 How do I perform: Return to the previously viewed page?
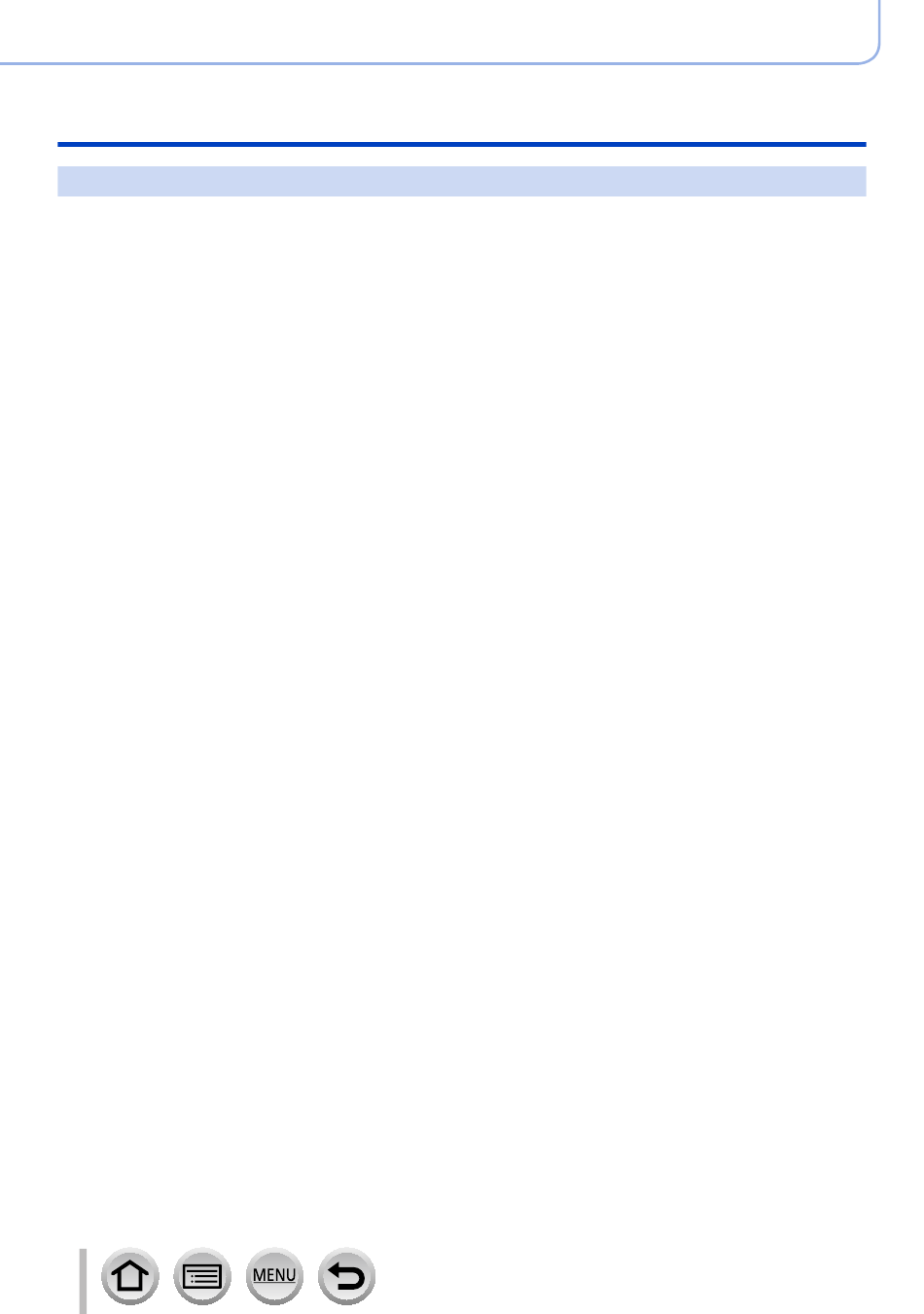pyautogui.click(x=346, y=1276)
